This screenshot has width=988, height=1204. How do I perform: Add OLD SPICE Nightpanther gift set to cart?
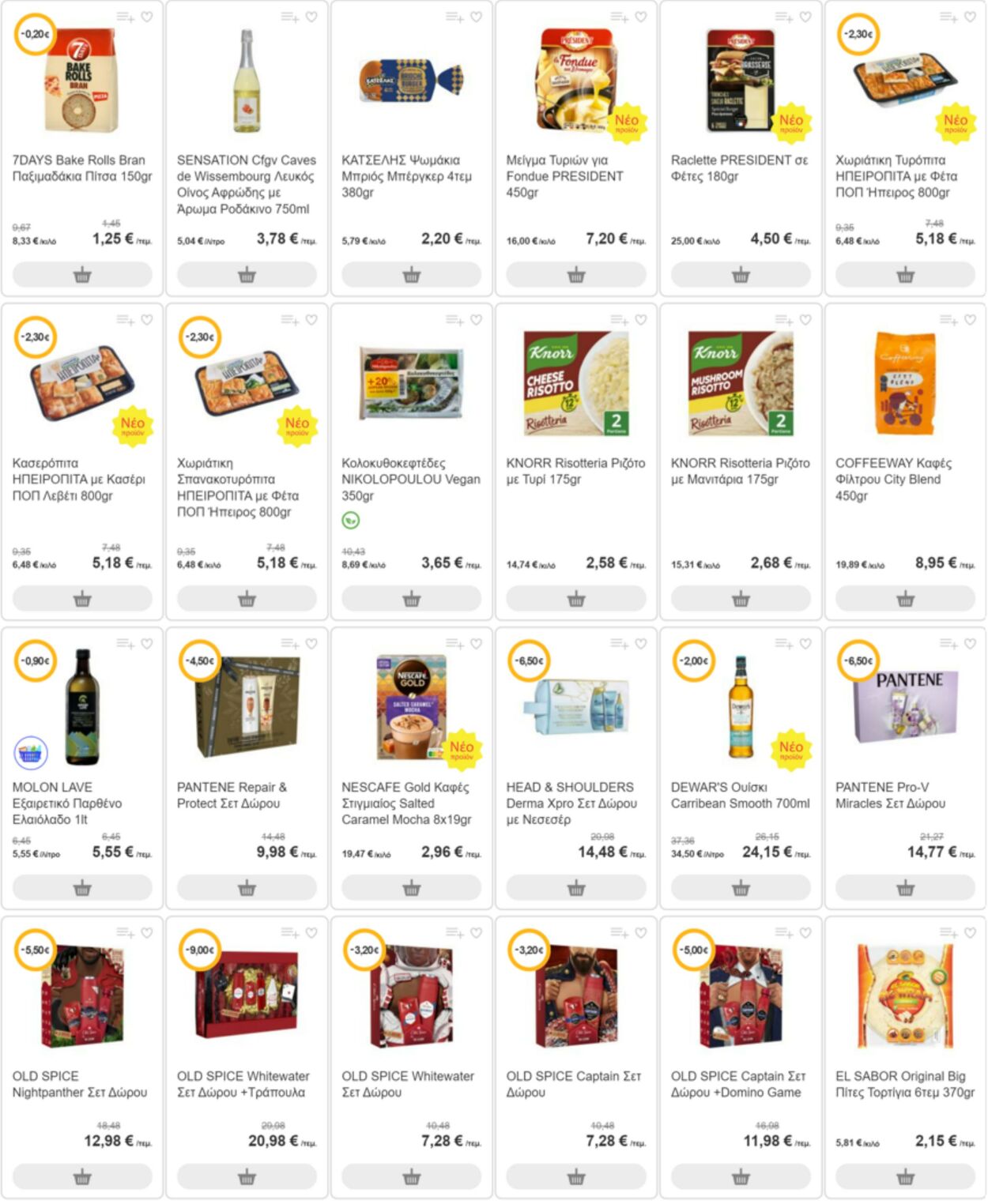click(82, 1178)
